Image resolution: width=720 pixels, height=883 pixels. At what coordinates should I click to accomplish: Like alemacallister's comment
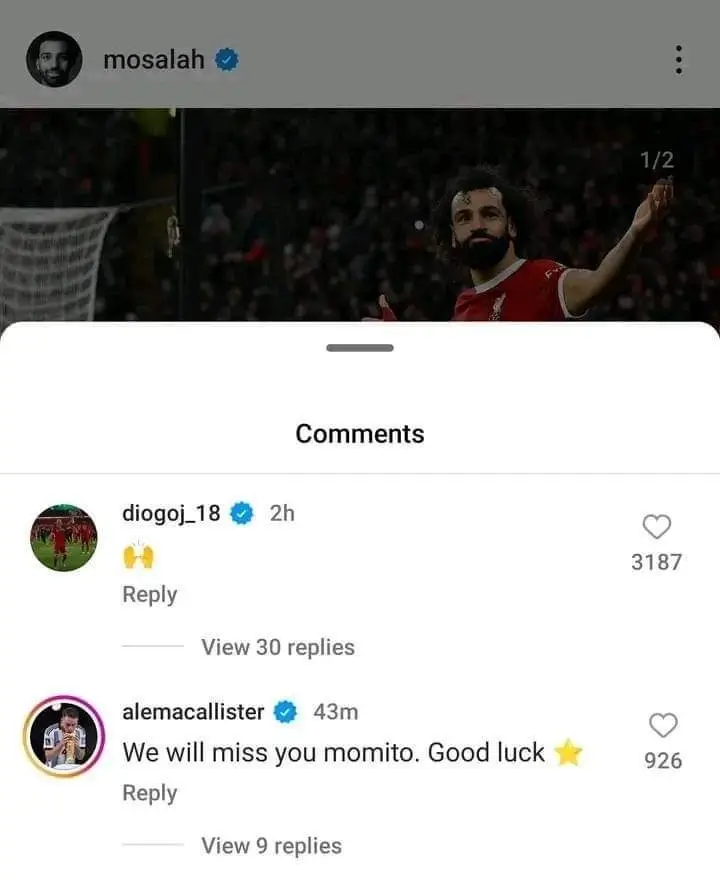[x=662, y=726]
